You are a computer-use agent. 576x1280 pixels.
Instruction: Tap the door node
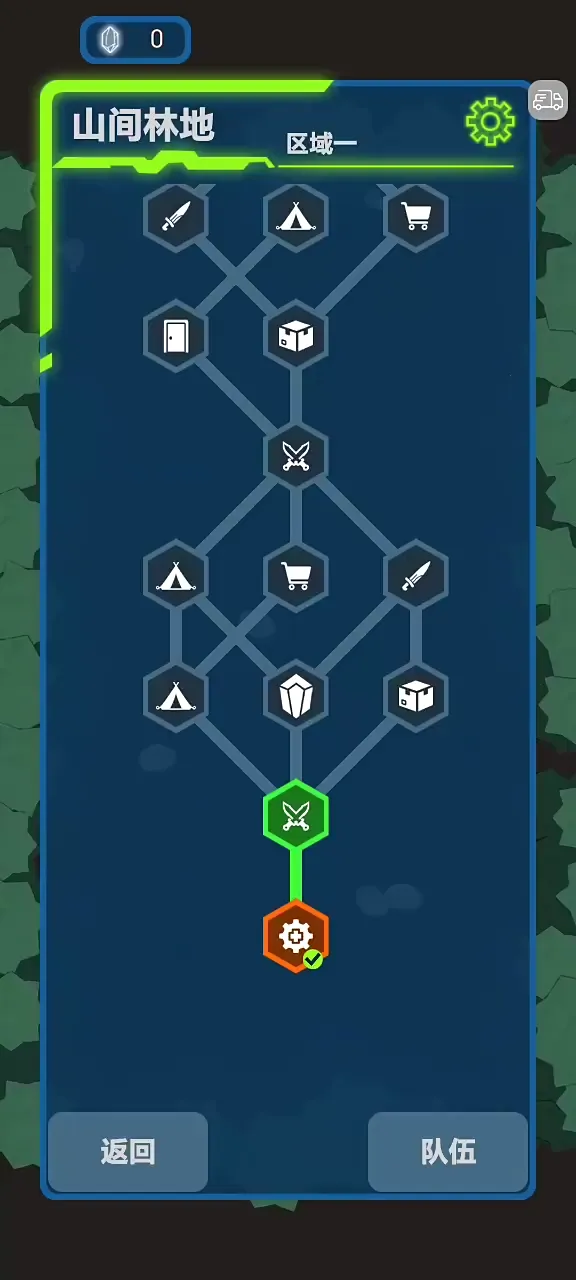(176, 336)
